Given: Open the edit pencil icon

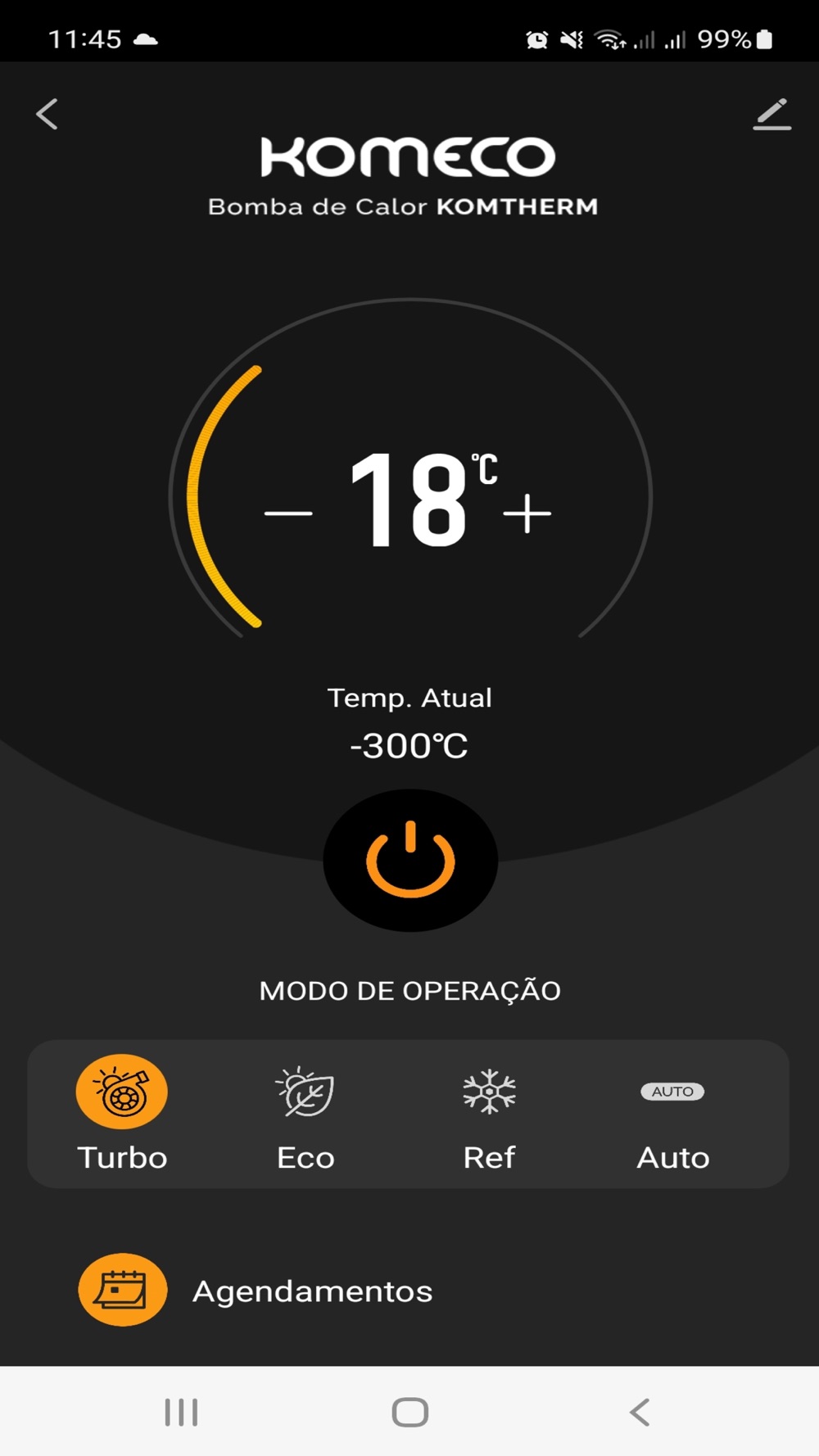Looking at the screenshot, I should 771,115.
